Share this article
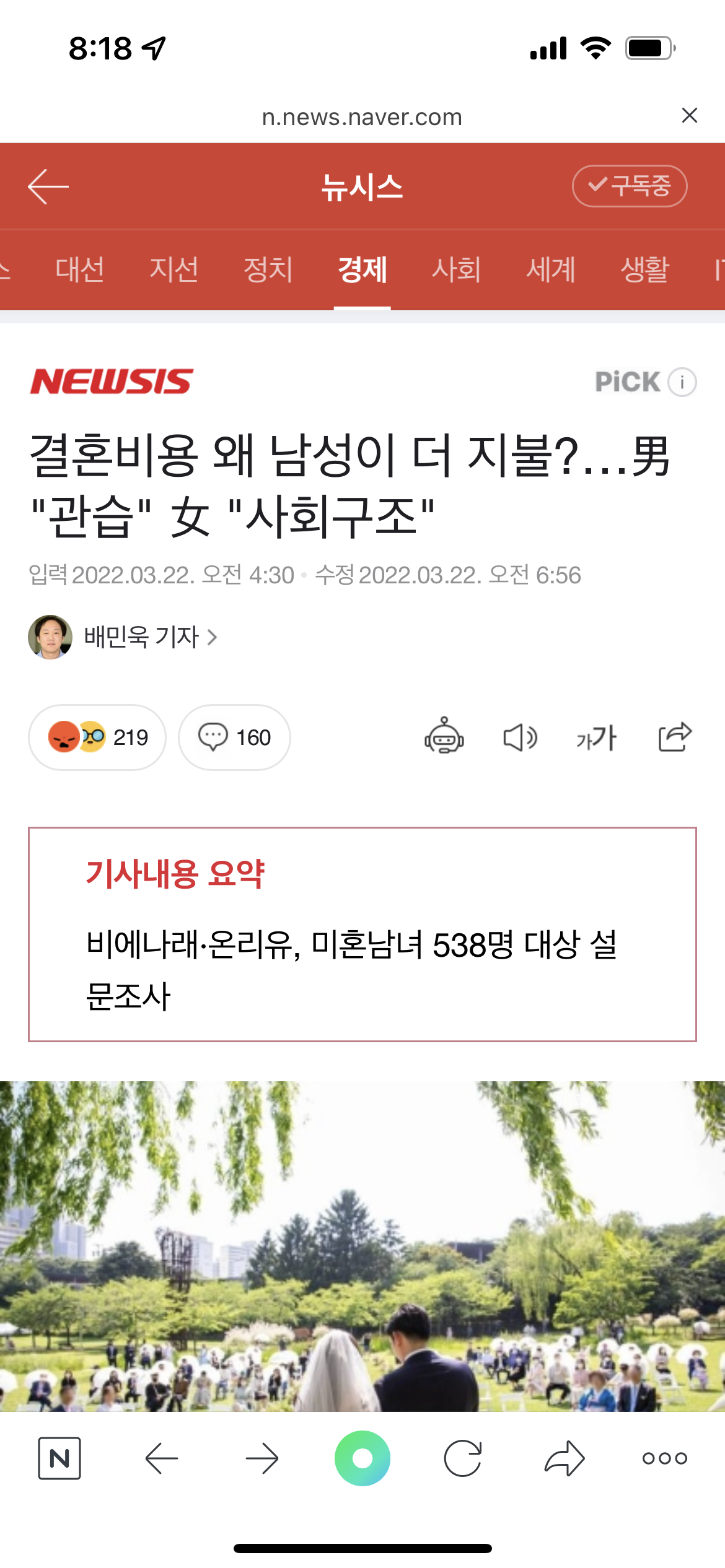The image size is (725, 1568). (x=674, y=737)
